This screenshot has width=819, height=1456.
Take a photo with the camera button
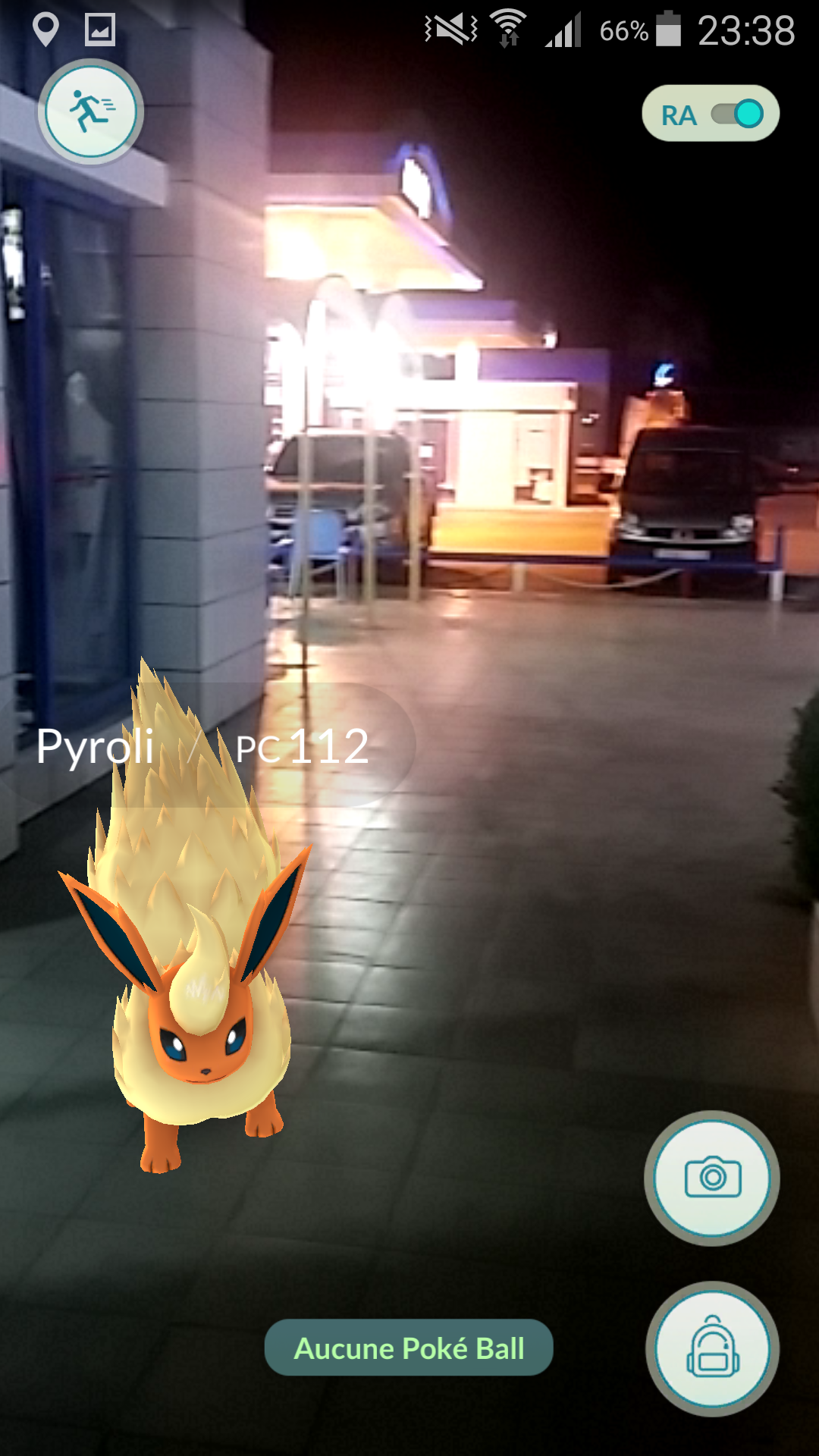coord(712,1178)
